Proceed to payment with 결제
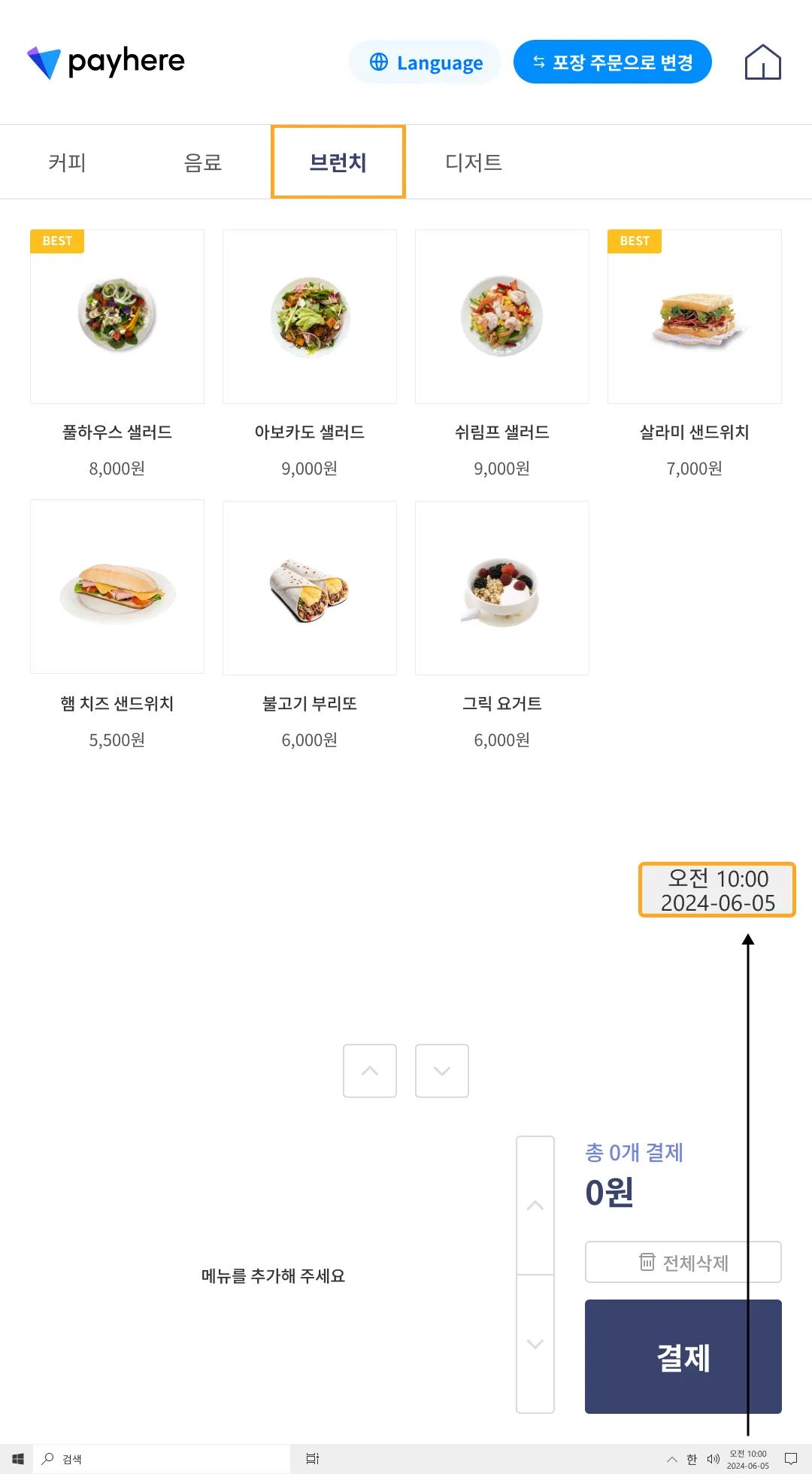The width and height of the screenshot is (812, 1474). 683,1357
